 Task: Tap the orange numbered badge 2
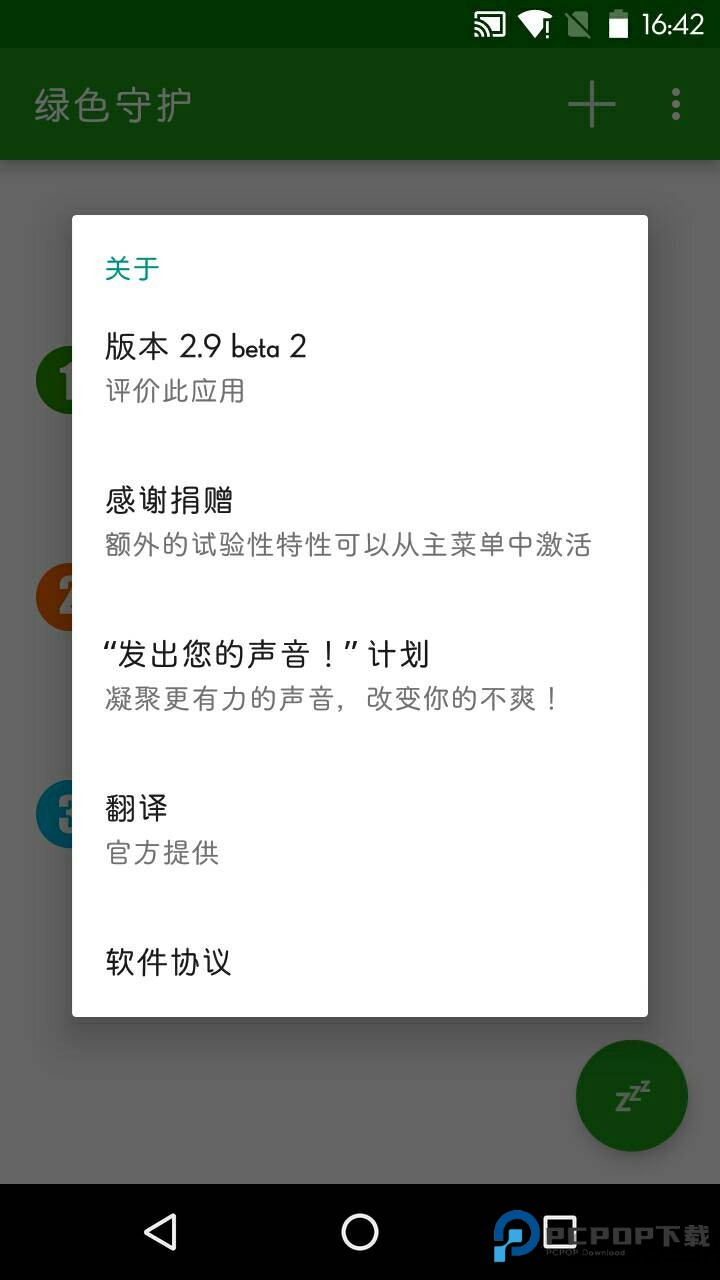click(54, 597)
